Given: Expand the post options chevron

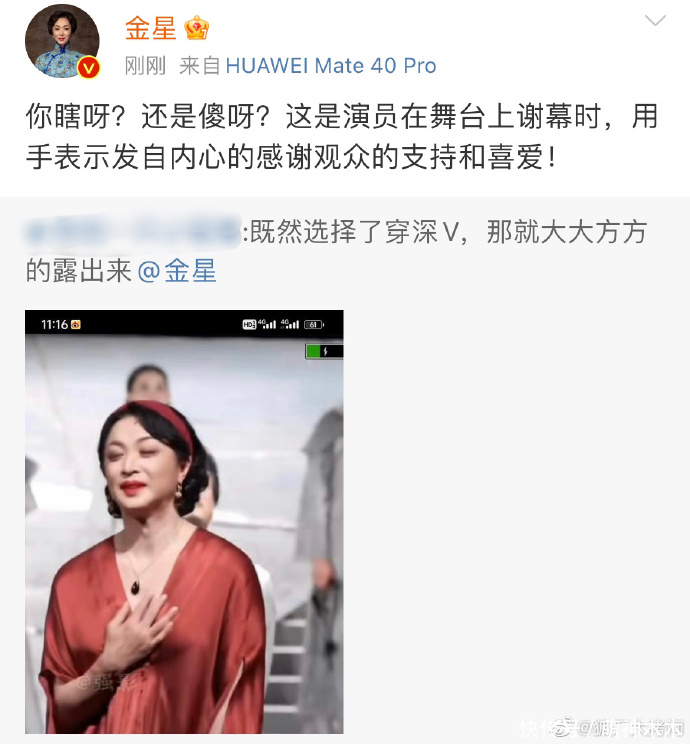Looking at the screenshot, I should tap(655, 21).
